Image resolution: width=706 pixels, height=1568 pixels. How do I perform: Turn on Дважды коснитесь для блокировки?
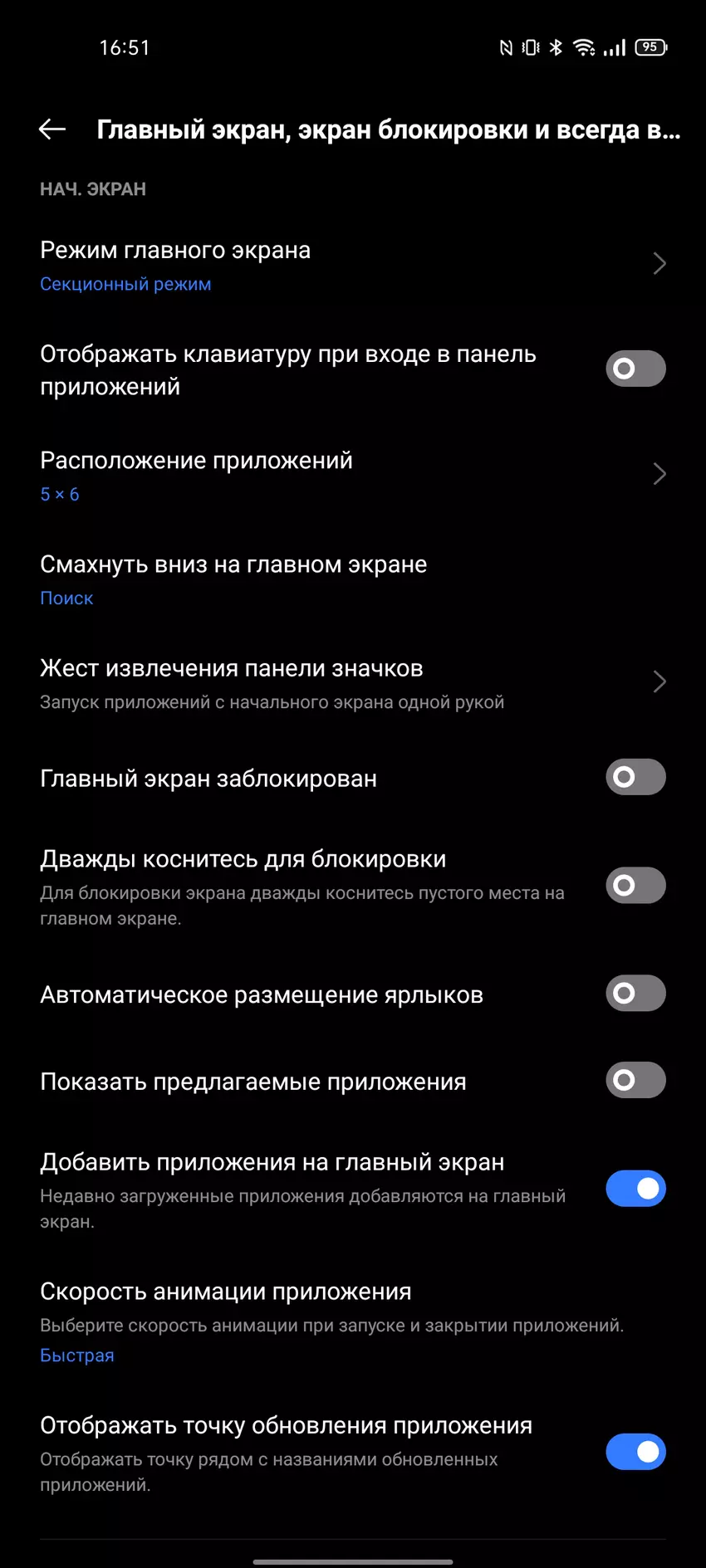point(635,886)
